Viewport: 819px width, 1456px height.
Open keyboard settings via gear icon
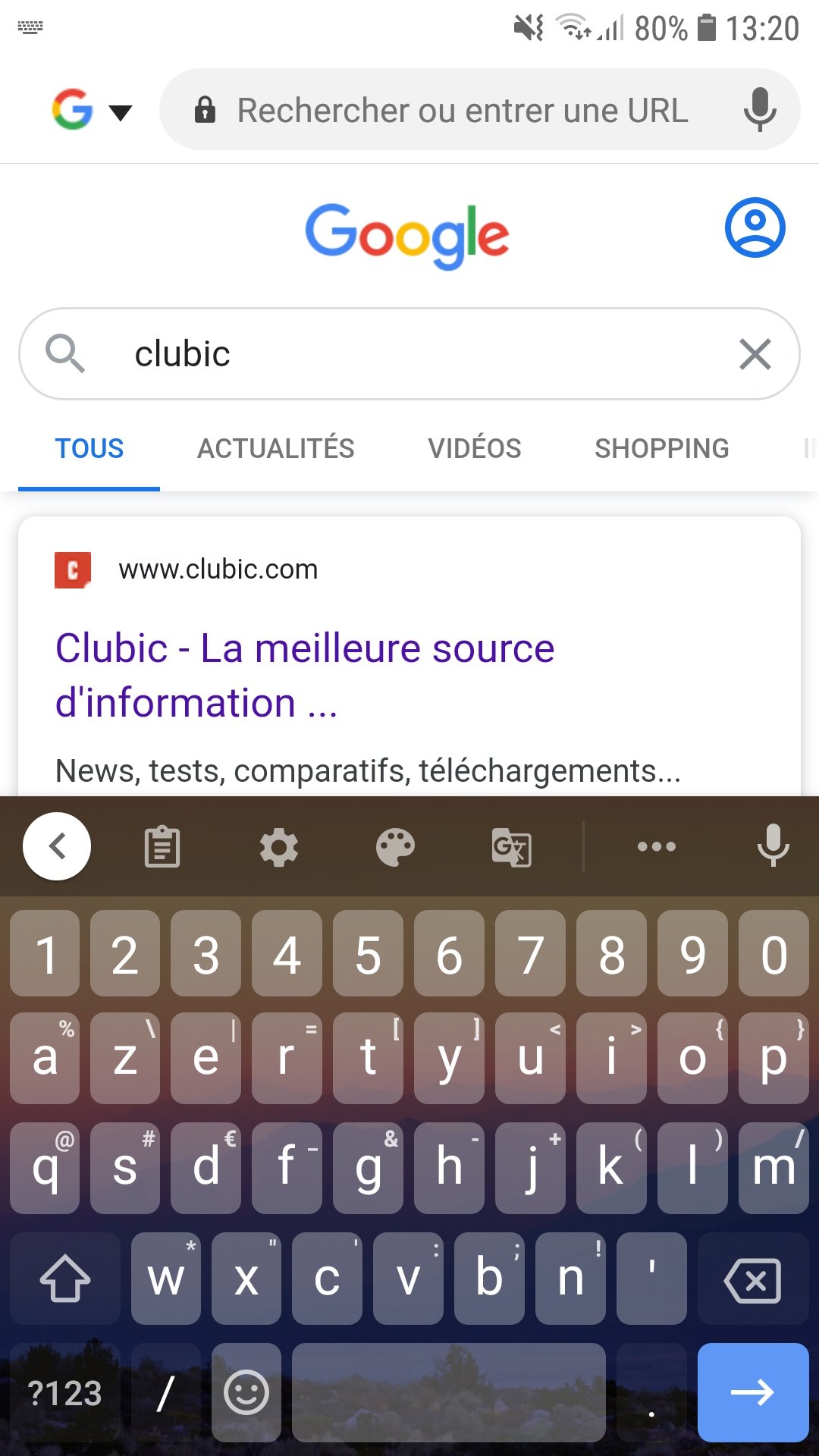click(x=279, y=846)
